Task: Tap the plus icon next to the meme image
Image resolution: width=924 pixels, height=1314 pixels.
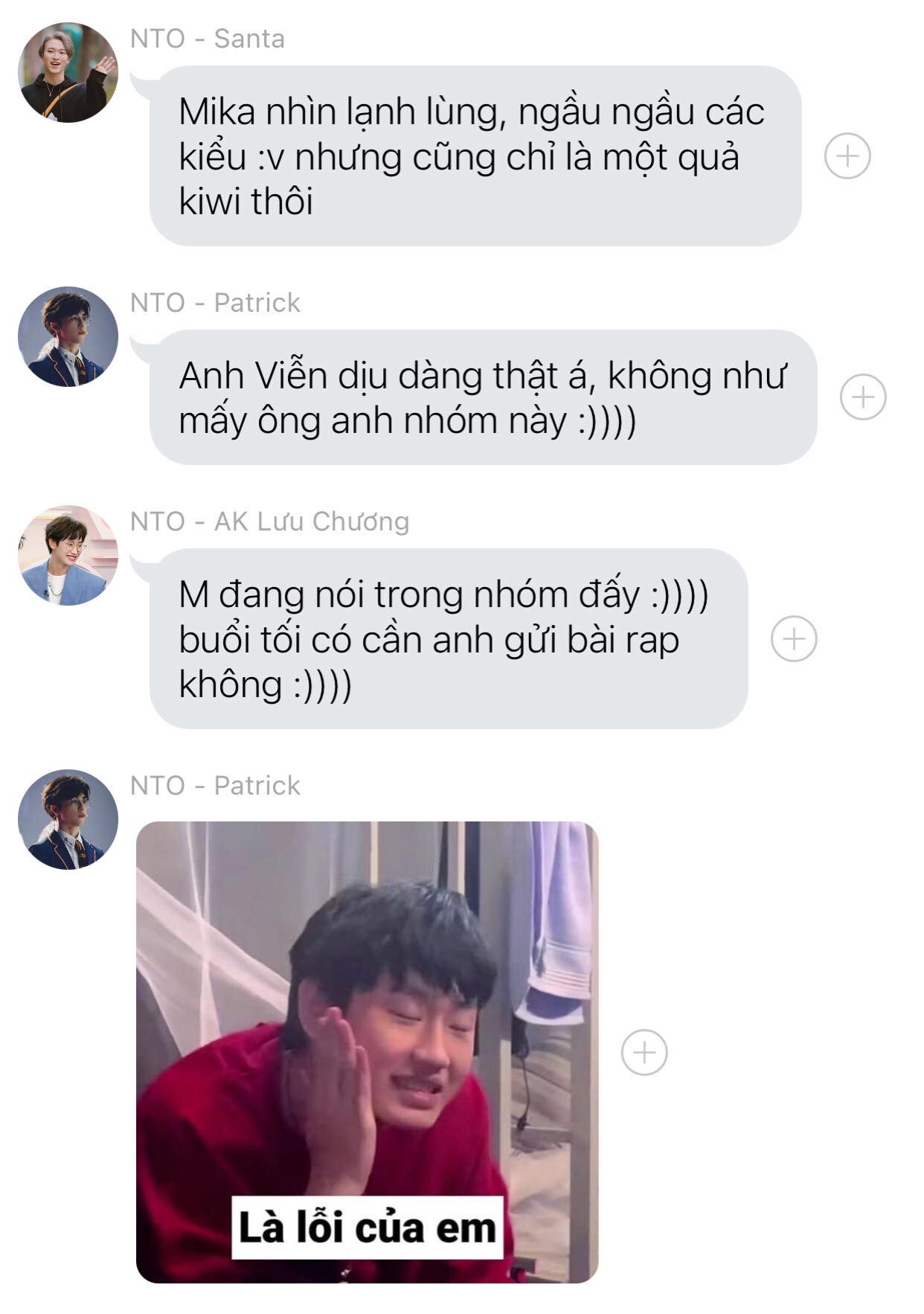Action: (644, 1052)
